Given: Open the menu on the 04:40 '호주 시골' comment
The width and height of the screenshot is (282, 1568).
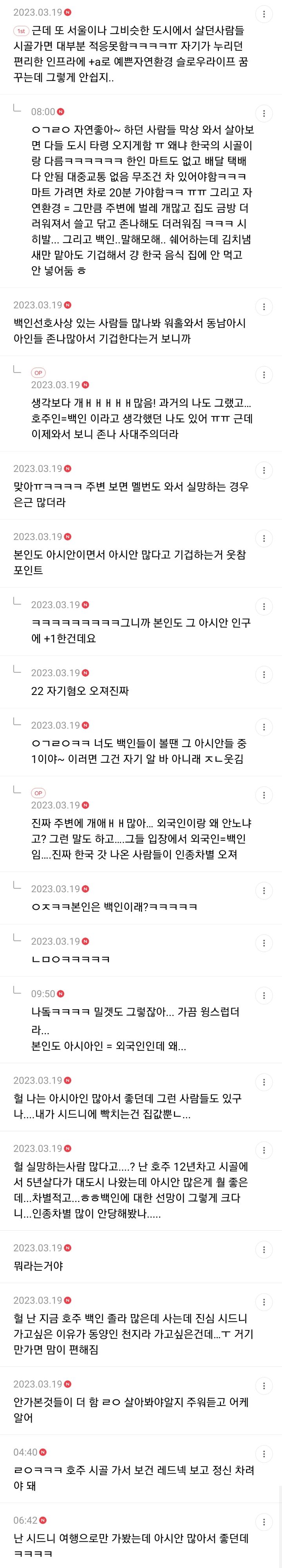Looking at the screenshot, I should point(263,1454).
